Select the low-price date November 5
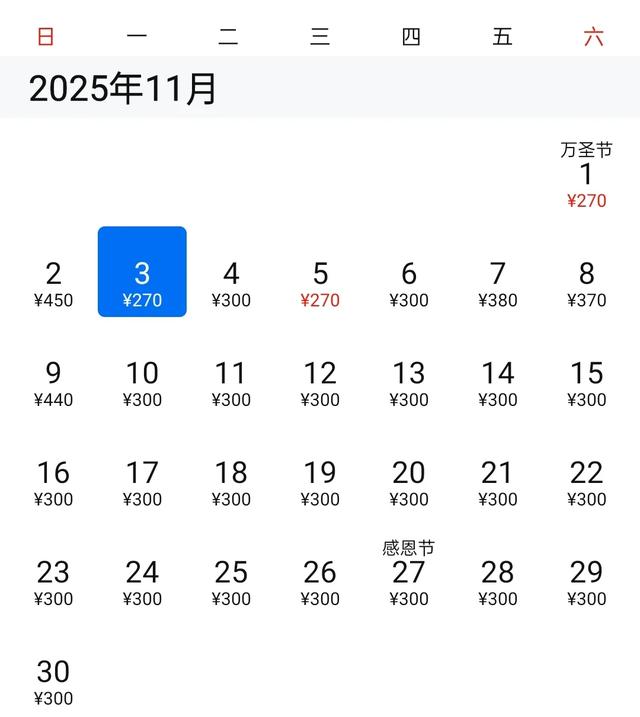The image size is (640, 717). coord(320,283)
